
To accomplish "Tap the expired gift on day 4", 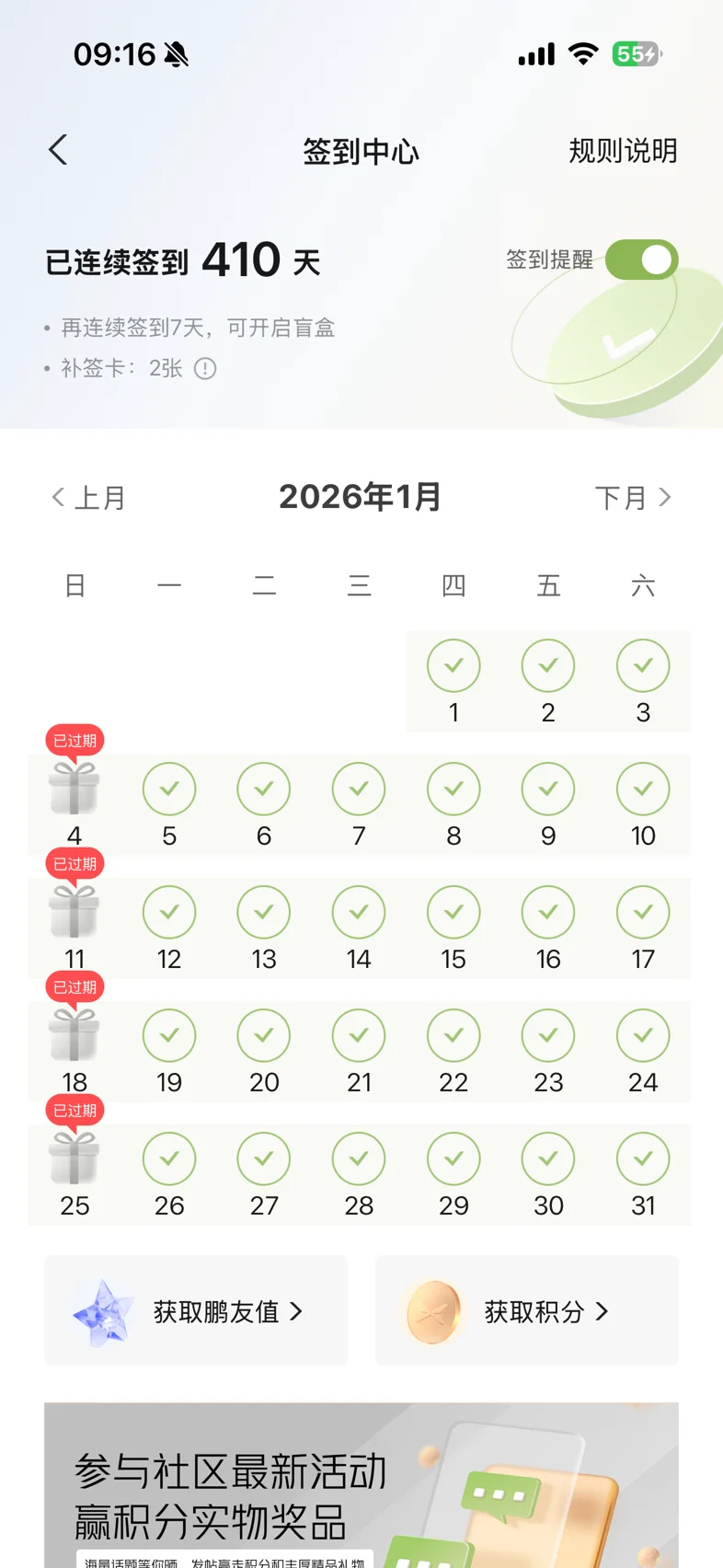I will 75,789.
